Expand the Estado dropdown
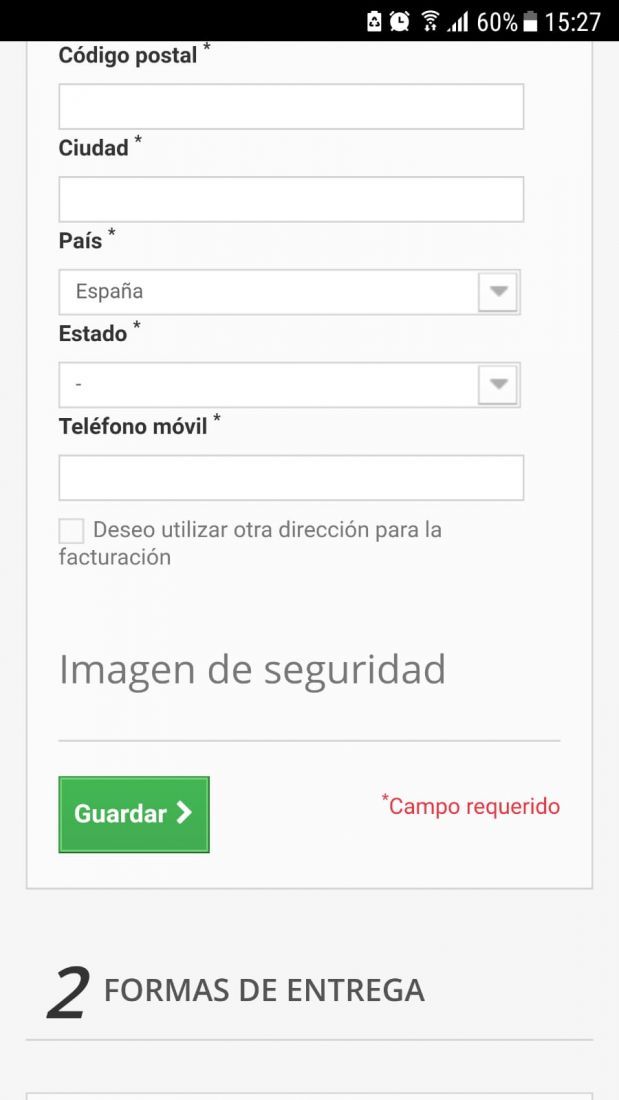 click(289, 384)
